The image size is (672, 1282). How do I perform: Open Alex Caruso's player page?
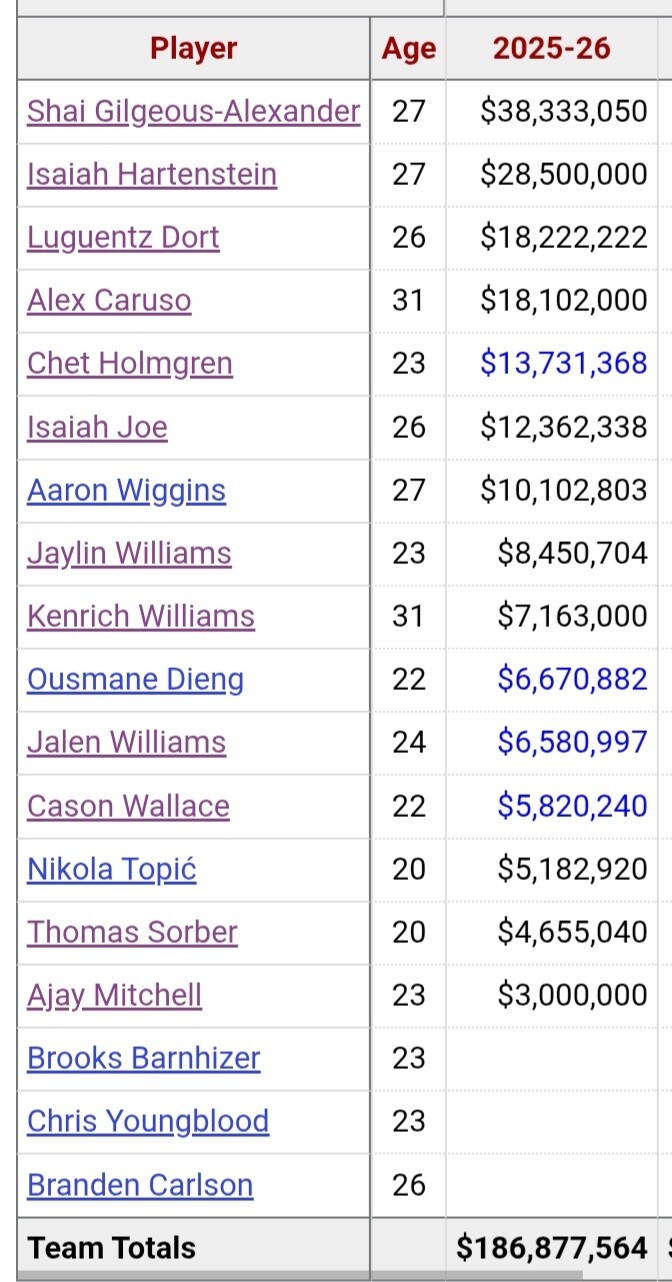(x=109, y=300)
